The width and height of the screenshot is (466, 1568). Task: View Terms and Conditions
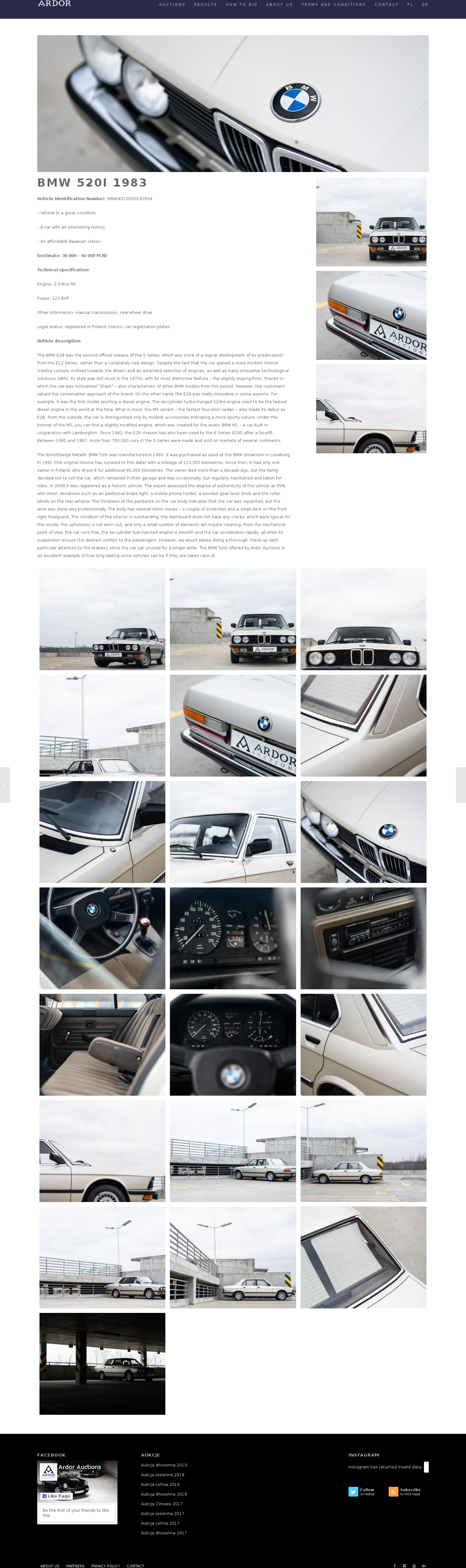pos(333,5)
